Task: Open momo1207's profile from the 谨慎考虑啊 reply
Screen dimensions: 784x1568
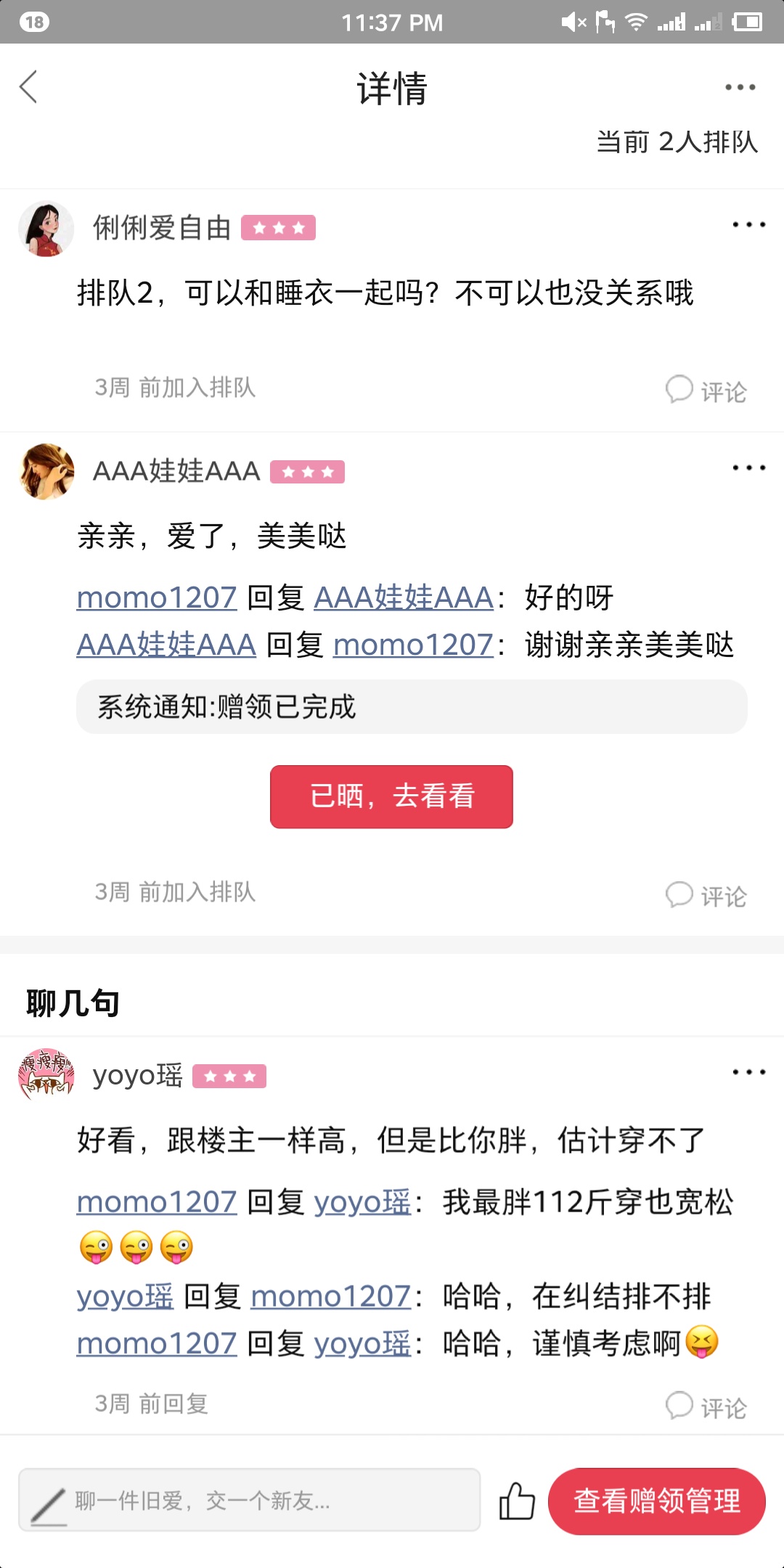Action: 157,1344
